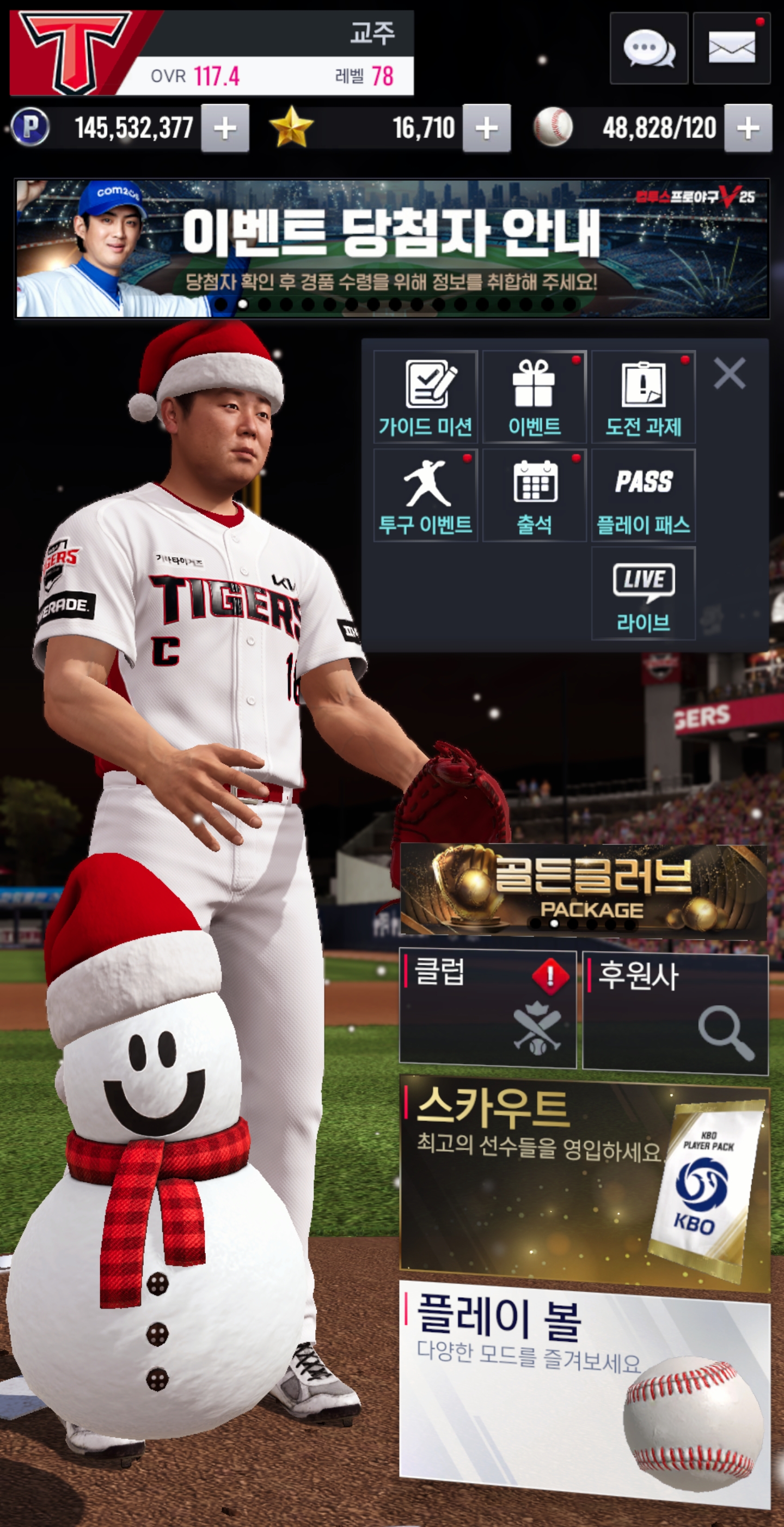This screenshot has height=1527, width=784.
Task: Open 라이브
Action: click(x=643, y=593)
